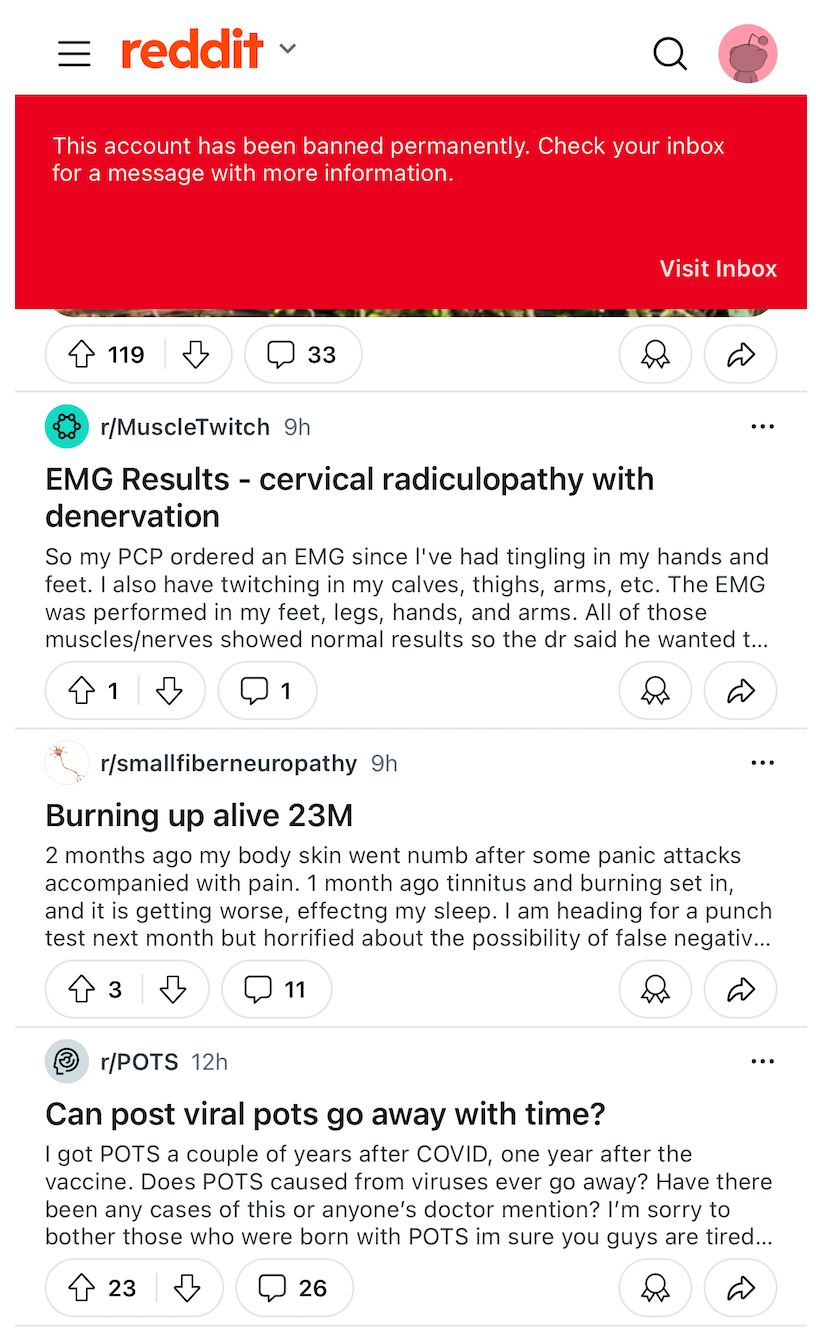Upvote the post viral pots post
The image size is (816, 1334).
pos(82,1288)
